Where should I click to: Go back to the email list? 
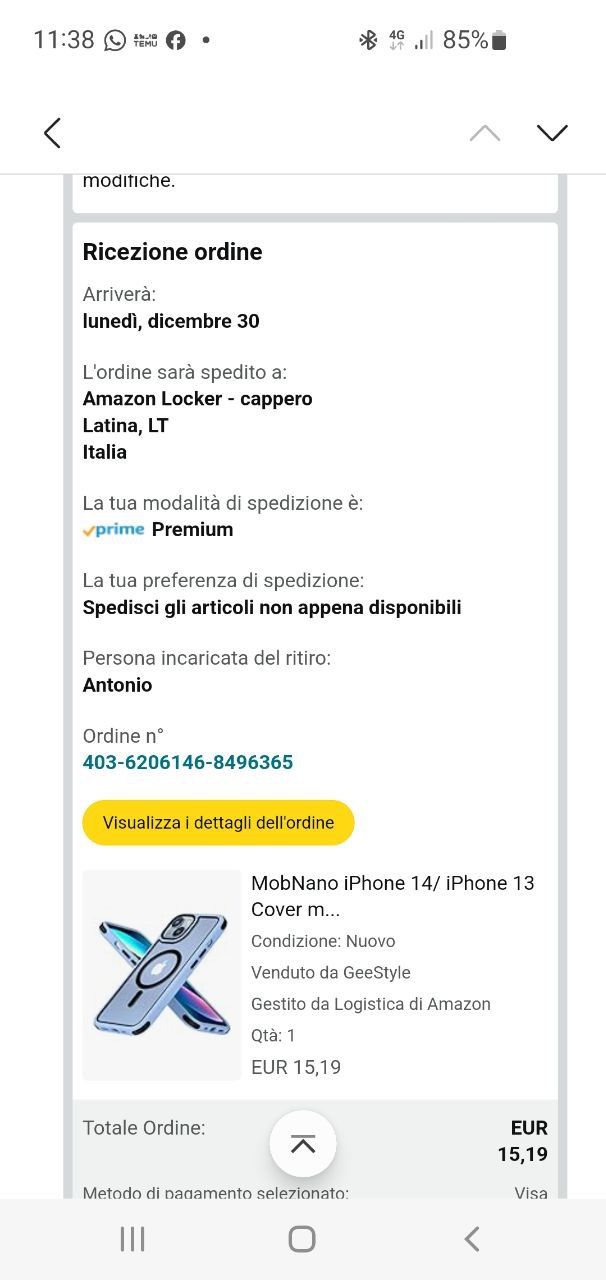53,133
